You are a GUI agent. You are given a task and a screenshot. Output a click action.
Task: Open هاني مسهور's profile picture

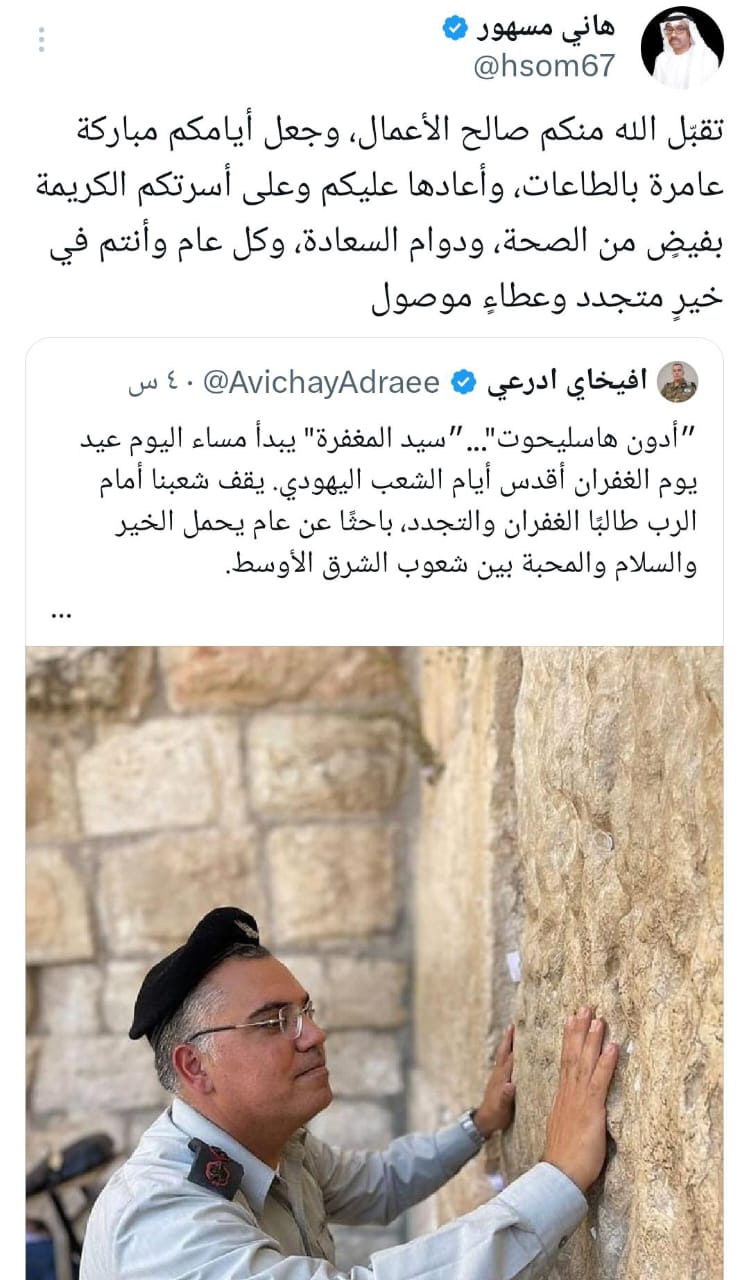click(x=681, y=47)
